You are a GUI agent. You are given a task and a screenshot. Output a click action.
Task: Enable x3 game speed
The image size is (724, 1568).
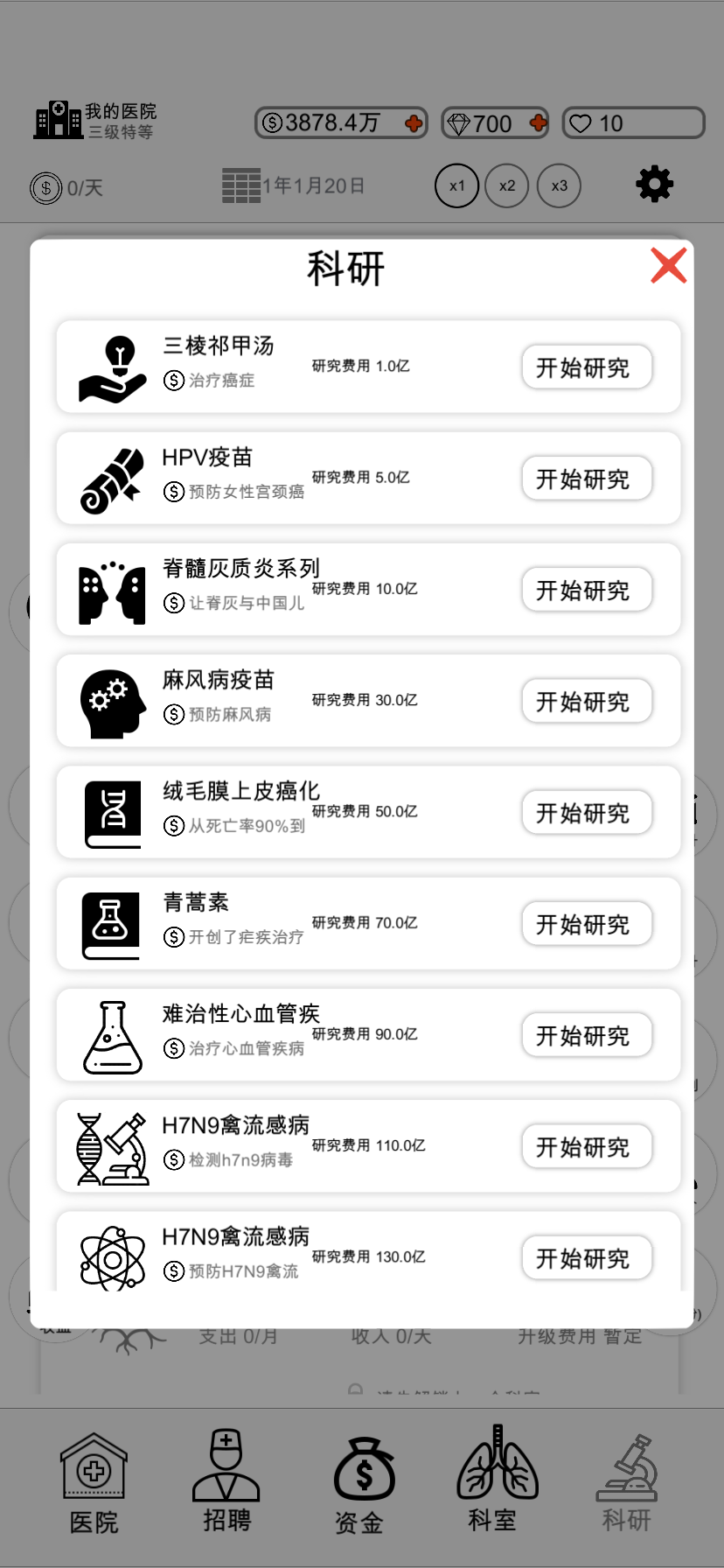click(559, 185)
